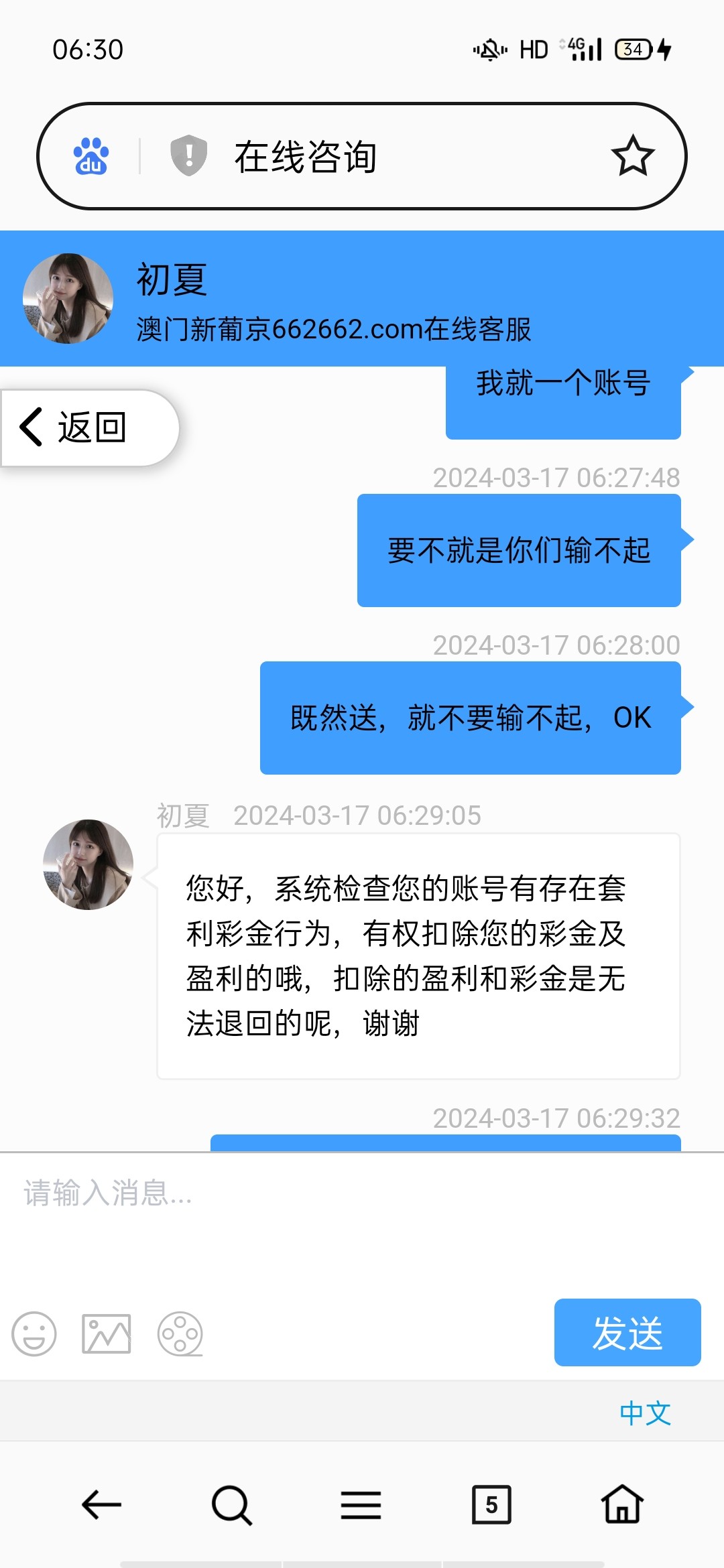View the 5 open tabs
The width and height of the screenshot is (724, 1568).
click(x=491, y=1505)
